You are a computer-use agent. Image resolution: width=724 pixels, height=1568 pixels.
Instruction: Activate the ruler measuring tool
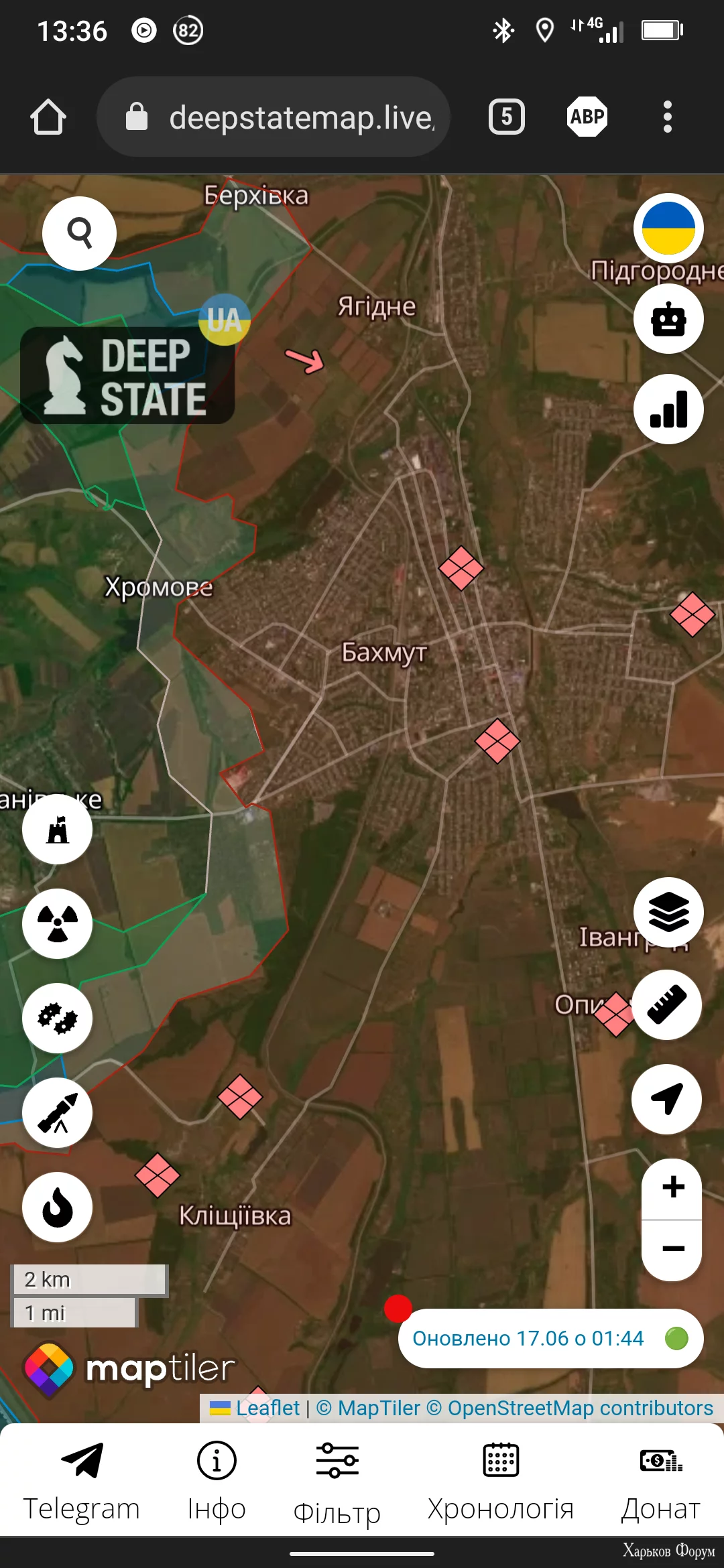tap(667, 1004)
